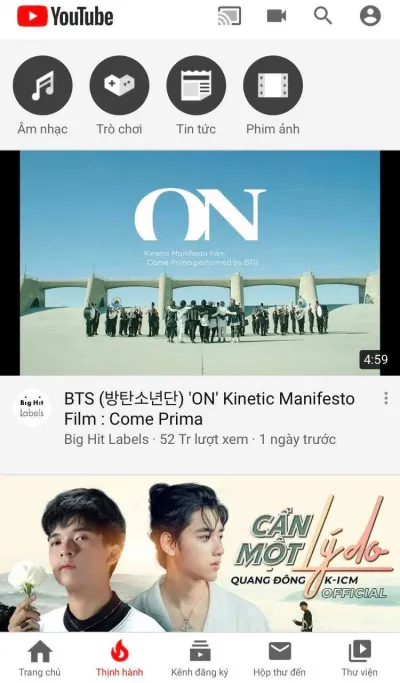Open YouTube search
Screen dimensions: 400x683
[x=323, y=16]
